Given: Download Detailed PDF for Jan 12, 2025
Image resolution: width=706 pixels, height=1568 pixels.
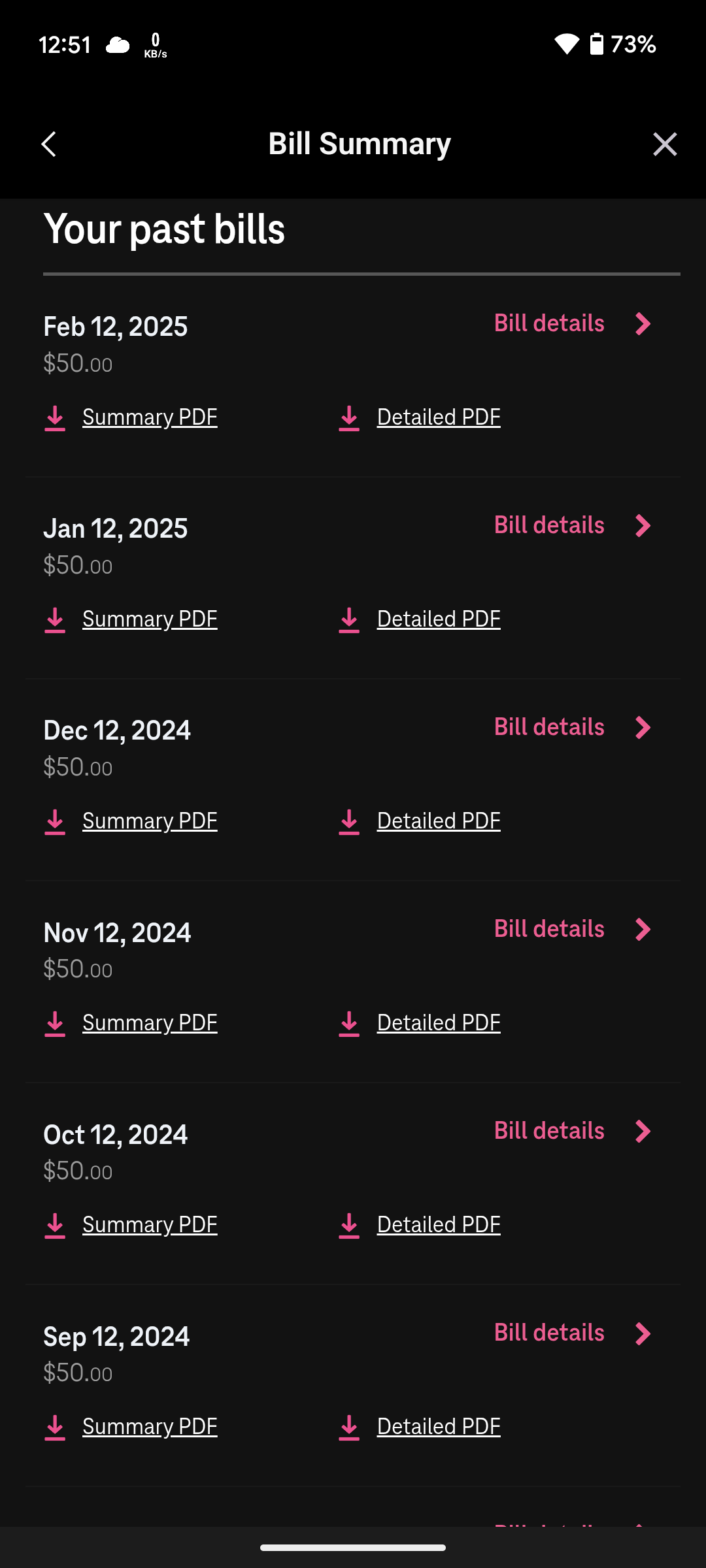Looking at the screenshot, I should 438,619.
